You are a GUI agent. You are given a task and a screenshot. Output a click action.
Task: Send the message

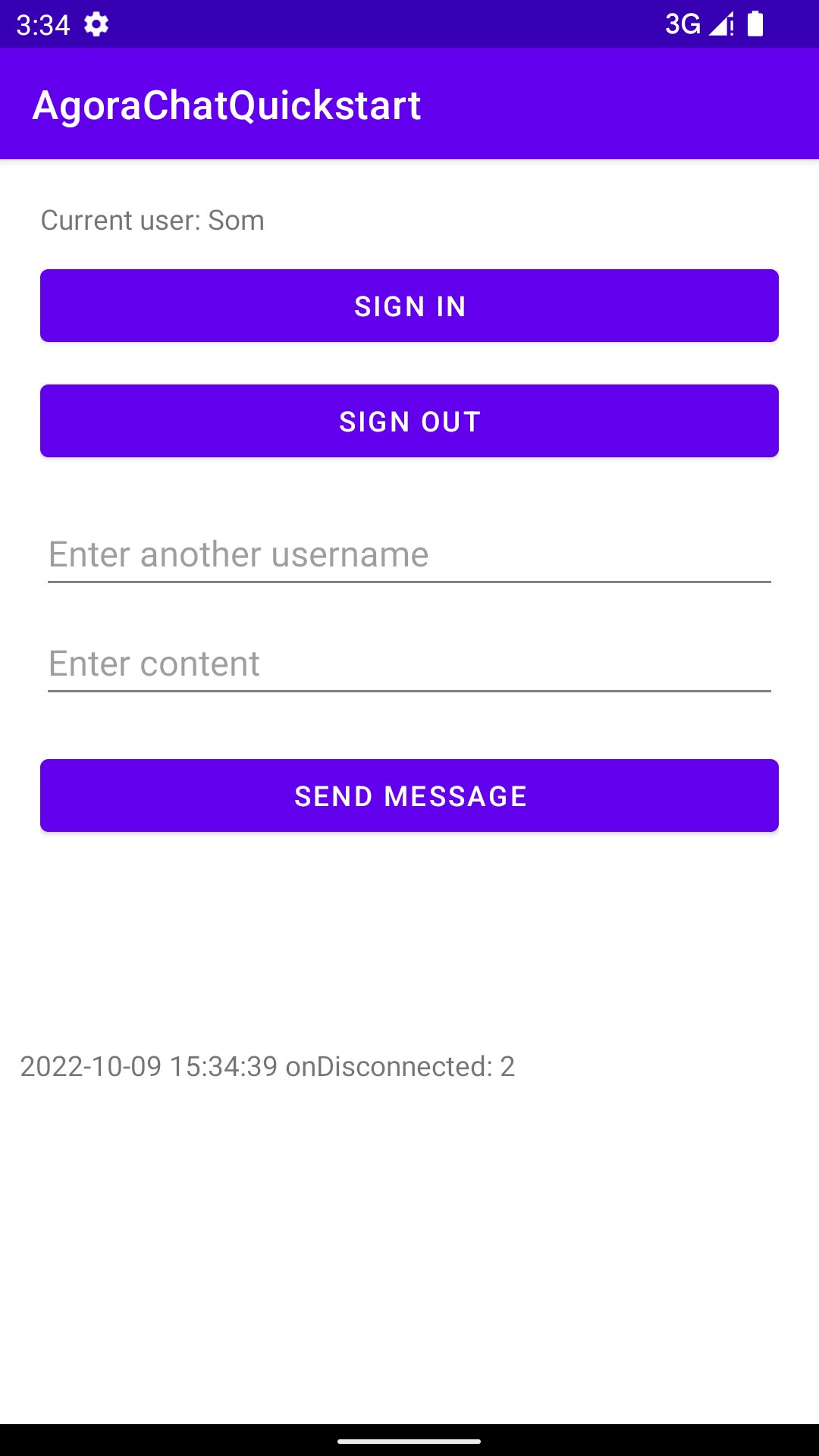409,795
